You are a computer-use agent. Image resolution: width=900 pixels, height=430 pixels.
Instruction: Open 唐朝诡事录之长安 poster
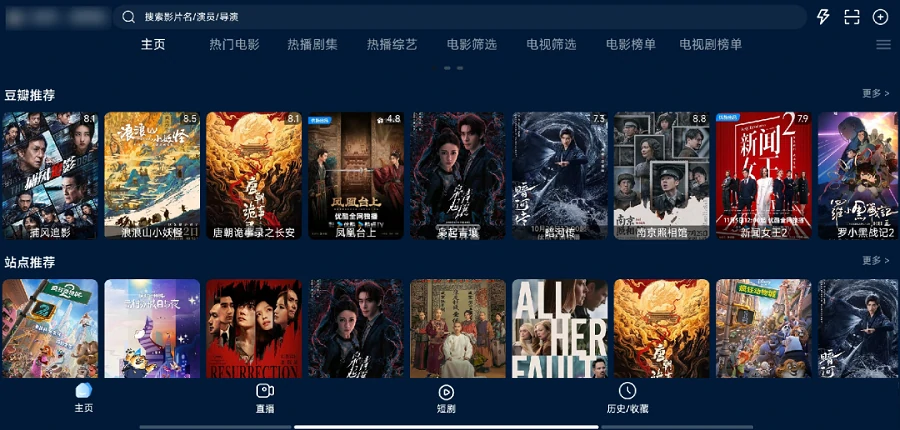tap(254, 175)
